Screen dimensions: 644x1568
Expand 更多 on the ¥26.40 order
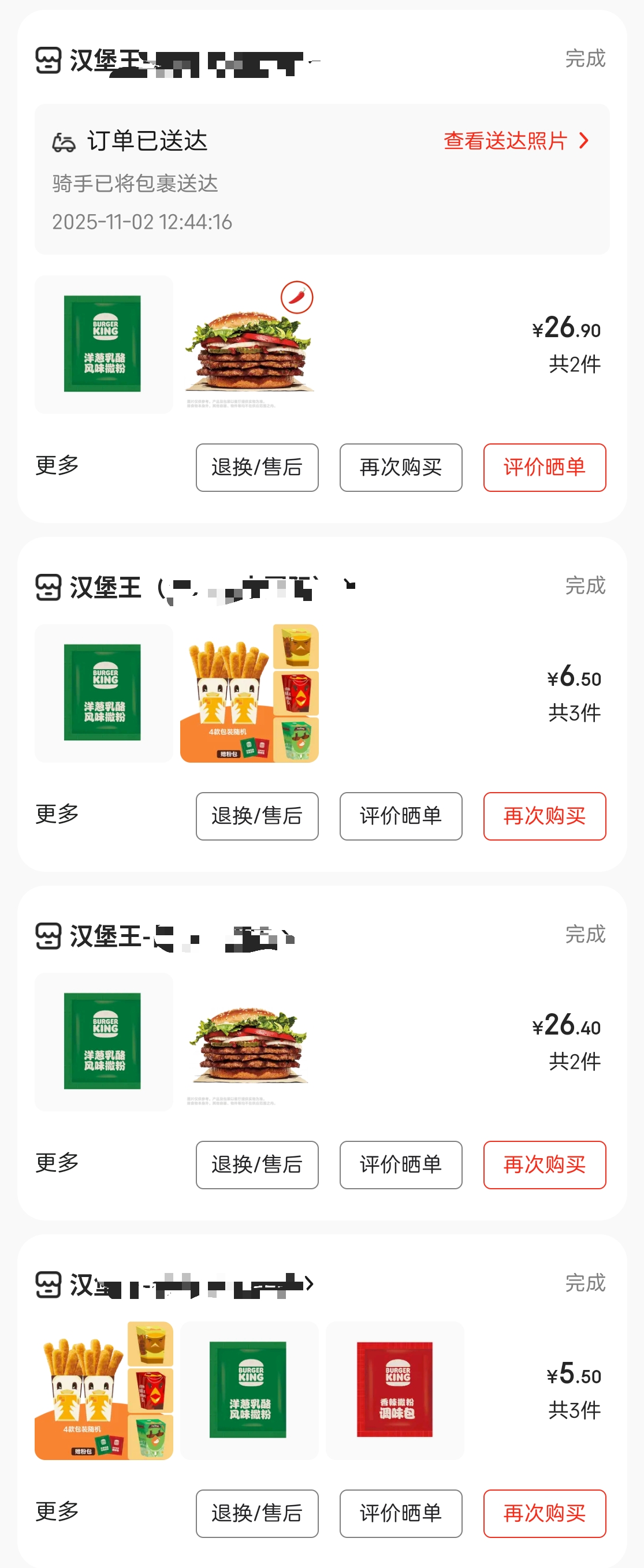tap(57, 1163)
